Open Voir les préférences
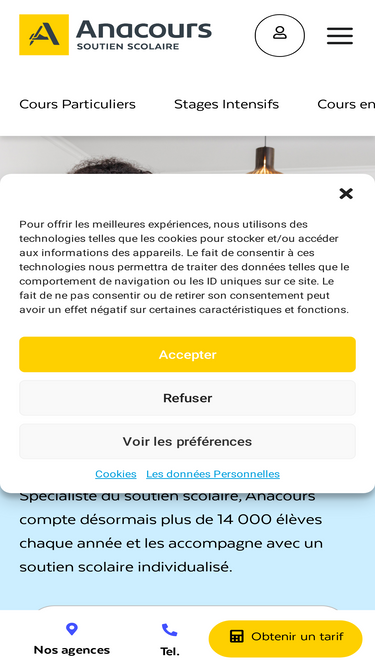Viewport: 375px width, 667px height. [x=188, y=442]
